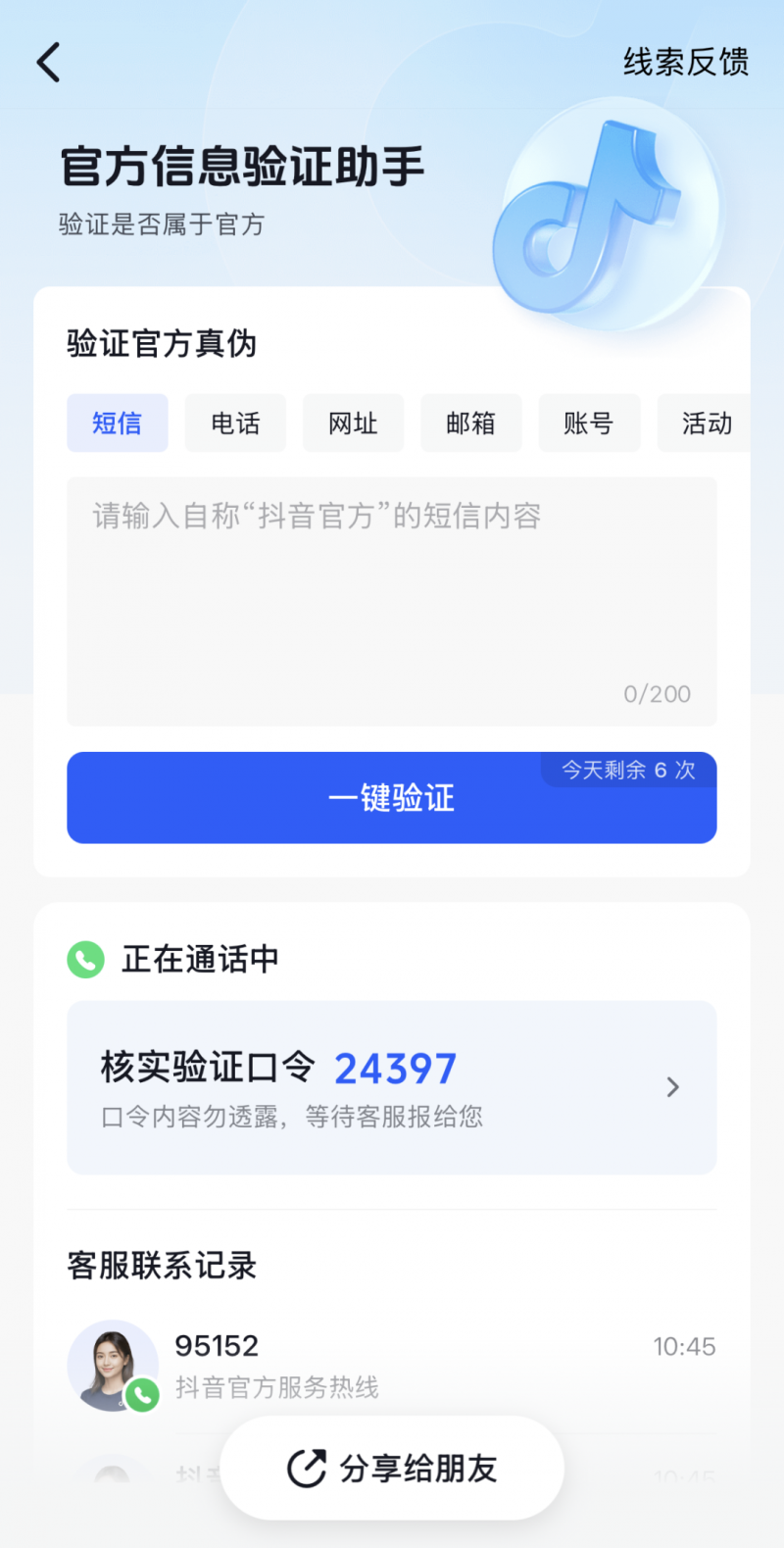Tap the 分享给朋友 button
The image size is (784, 1548).
[x=391, y=1467]
